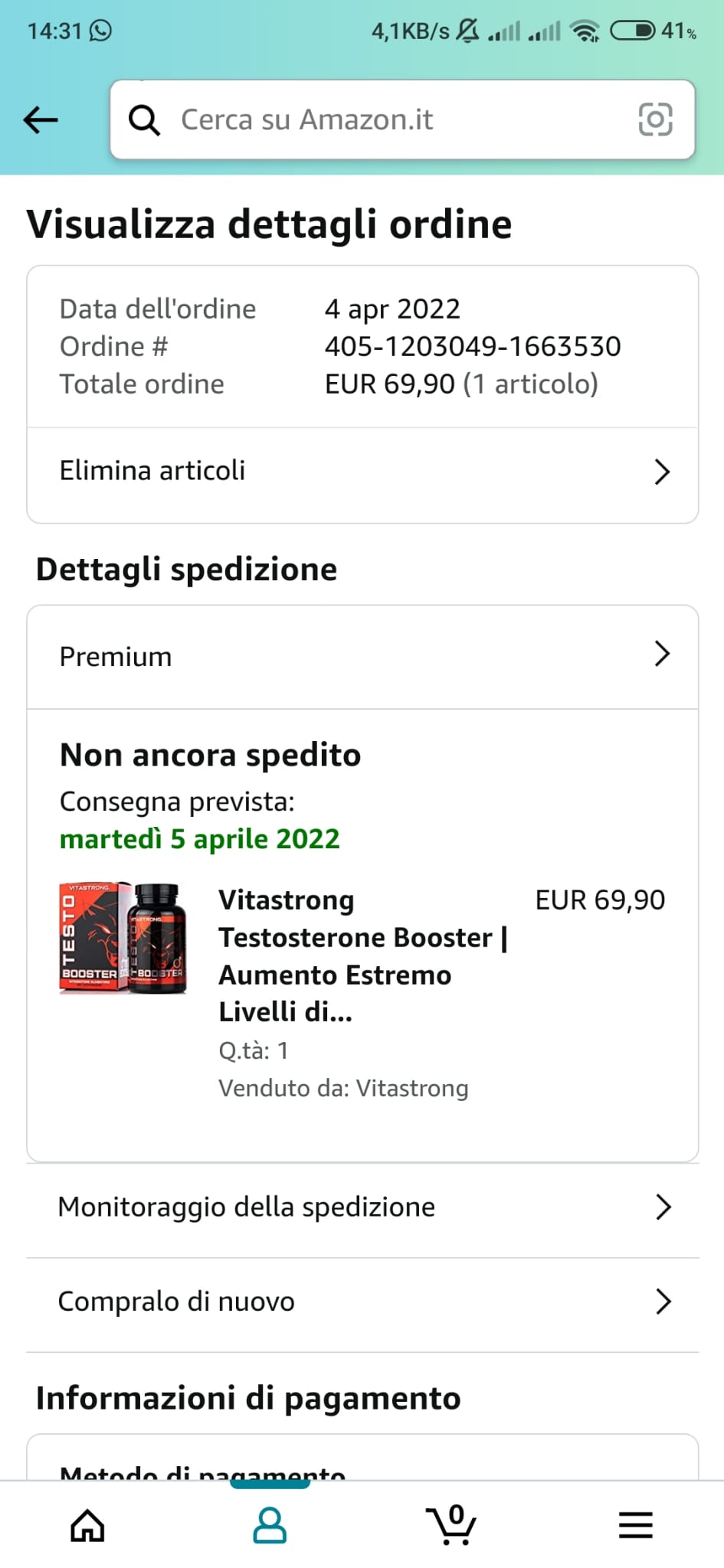Switch to the Home tab
This screenshot has width=724, height=1568.
pos(87,1525)
